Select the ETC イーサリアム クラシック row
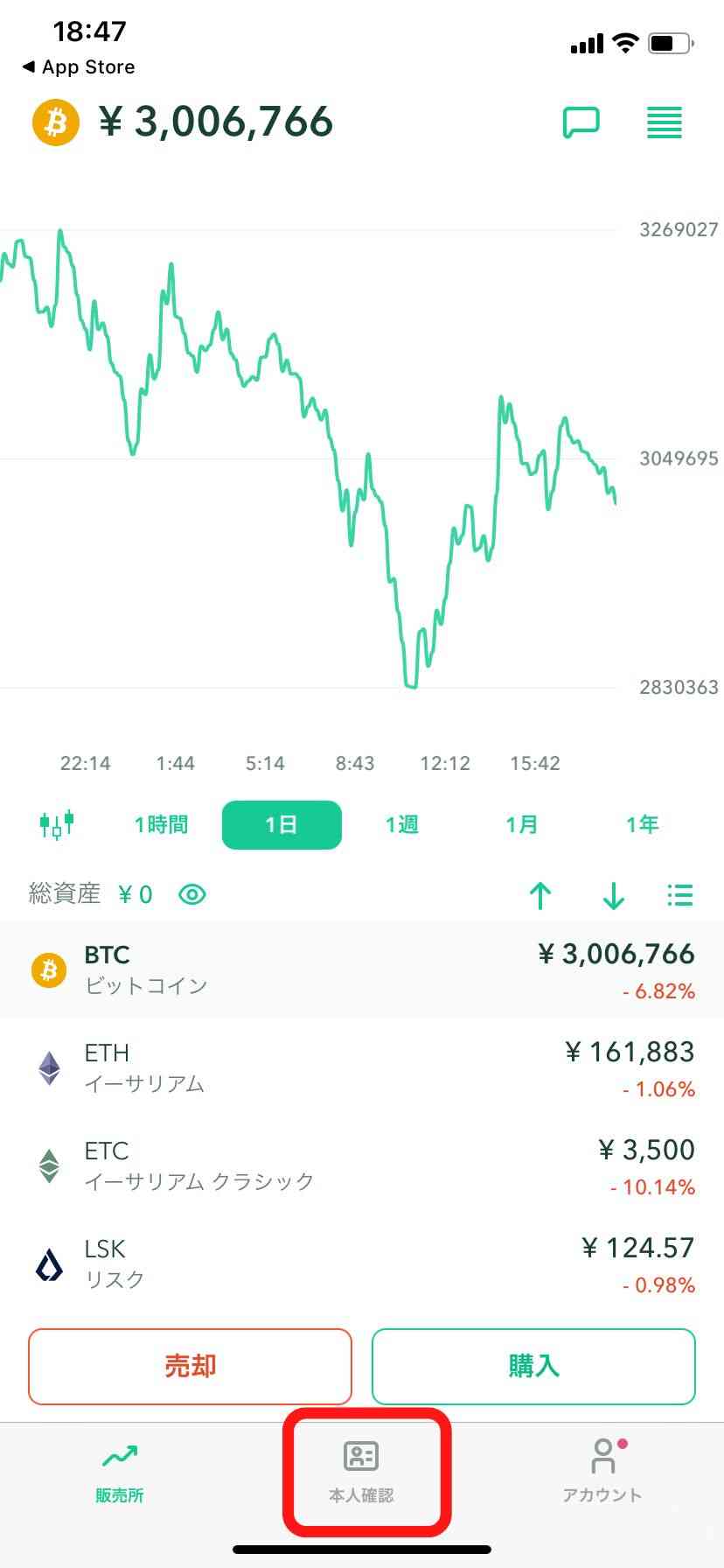Image resolution: width=724 pixels, height=1568 pixels. [x=362, y=1165]
